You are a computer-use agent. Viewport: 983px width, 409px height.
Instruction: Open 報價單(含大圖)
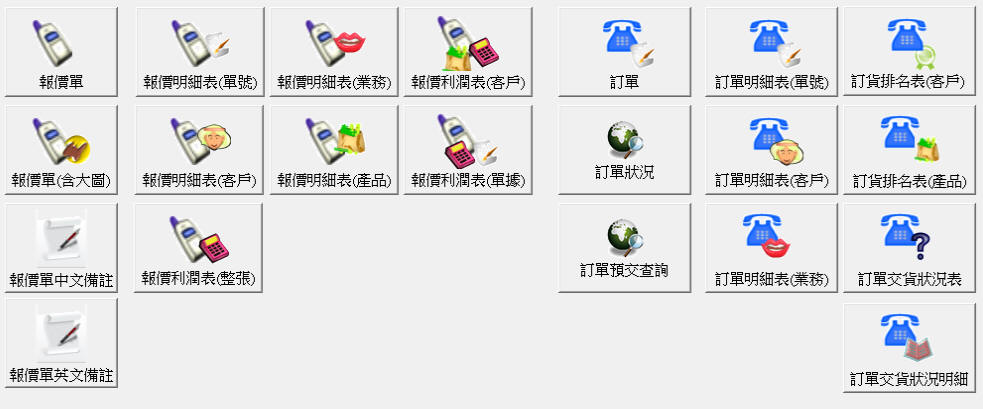(x=61, y=150)
